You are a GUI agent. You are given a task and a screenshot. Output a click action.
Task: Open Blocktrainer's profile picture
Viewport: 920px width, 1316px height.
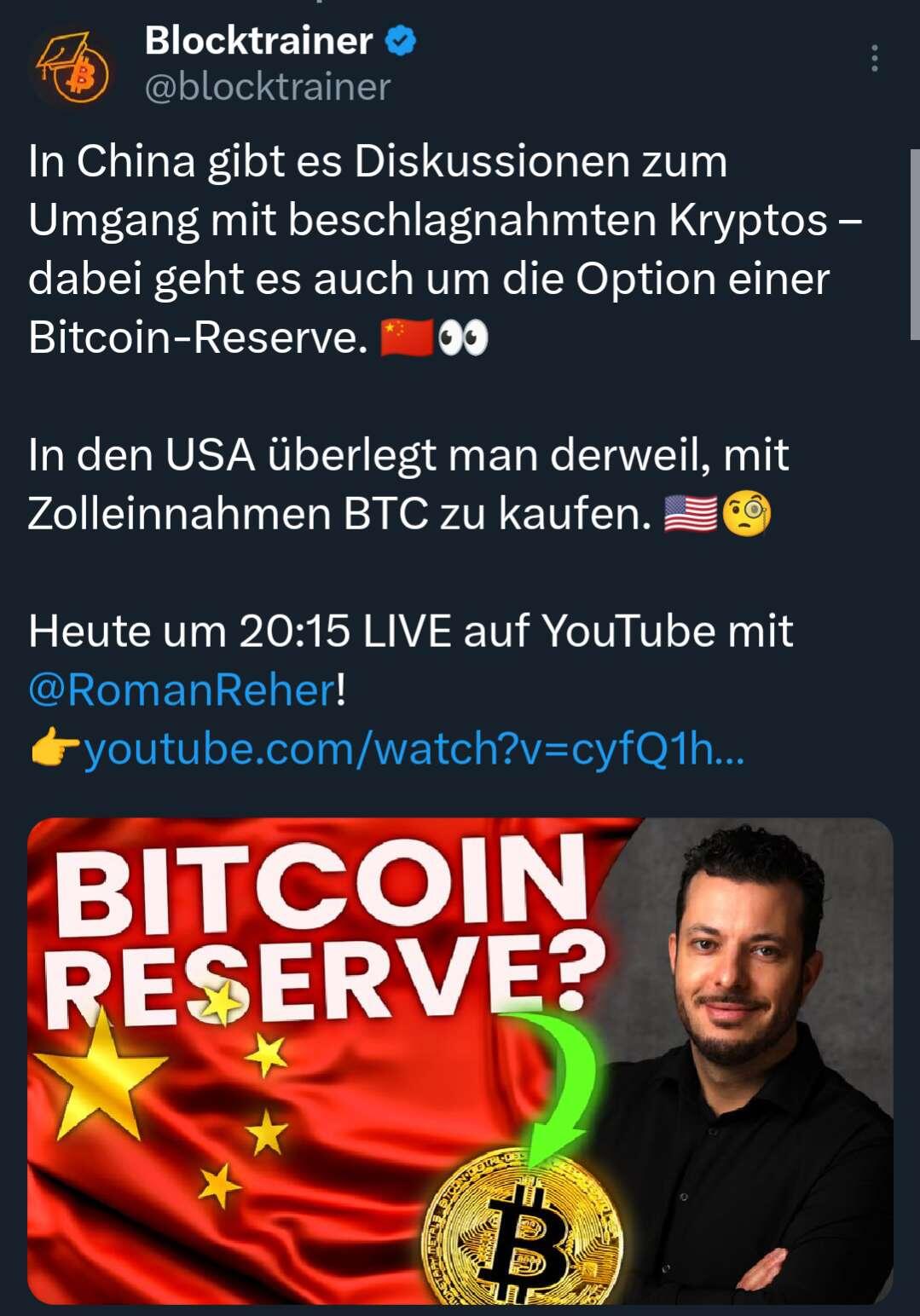(x=72, y=67)
